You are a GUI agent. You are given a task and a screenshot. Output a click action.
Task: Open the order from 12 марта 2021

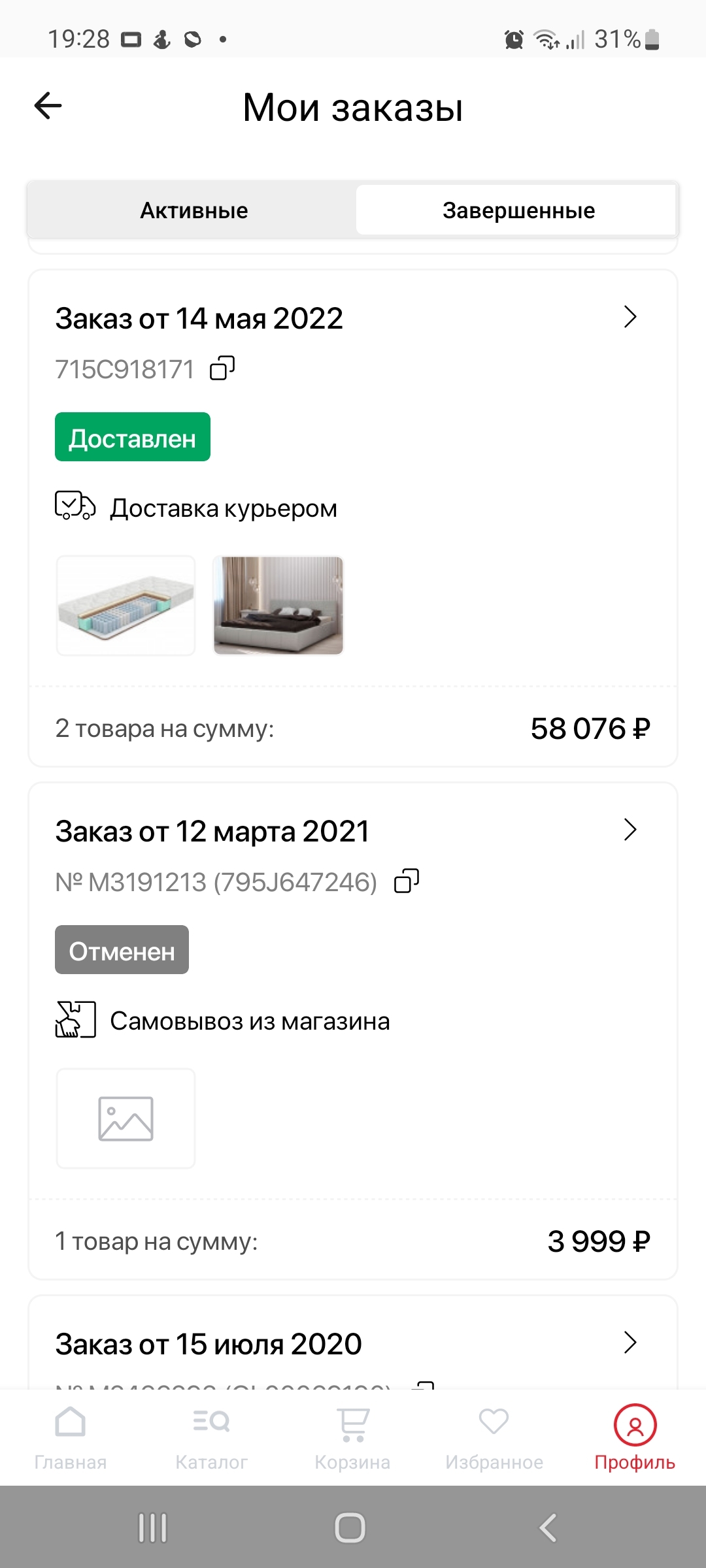point(629,830)
